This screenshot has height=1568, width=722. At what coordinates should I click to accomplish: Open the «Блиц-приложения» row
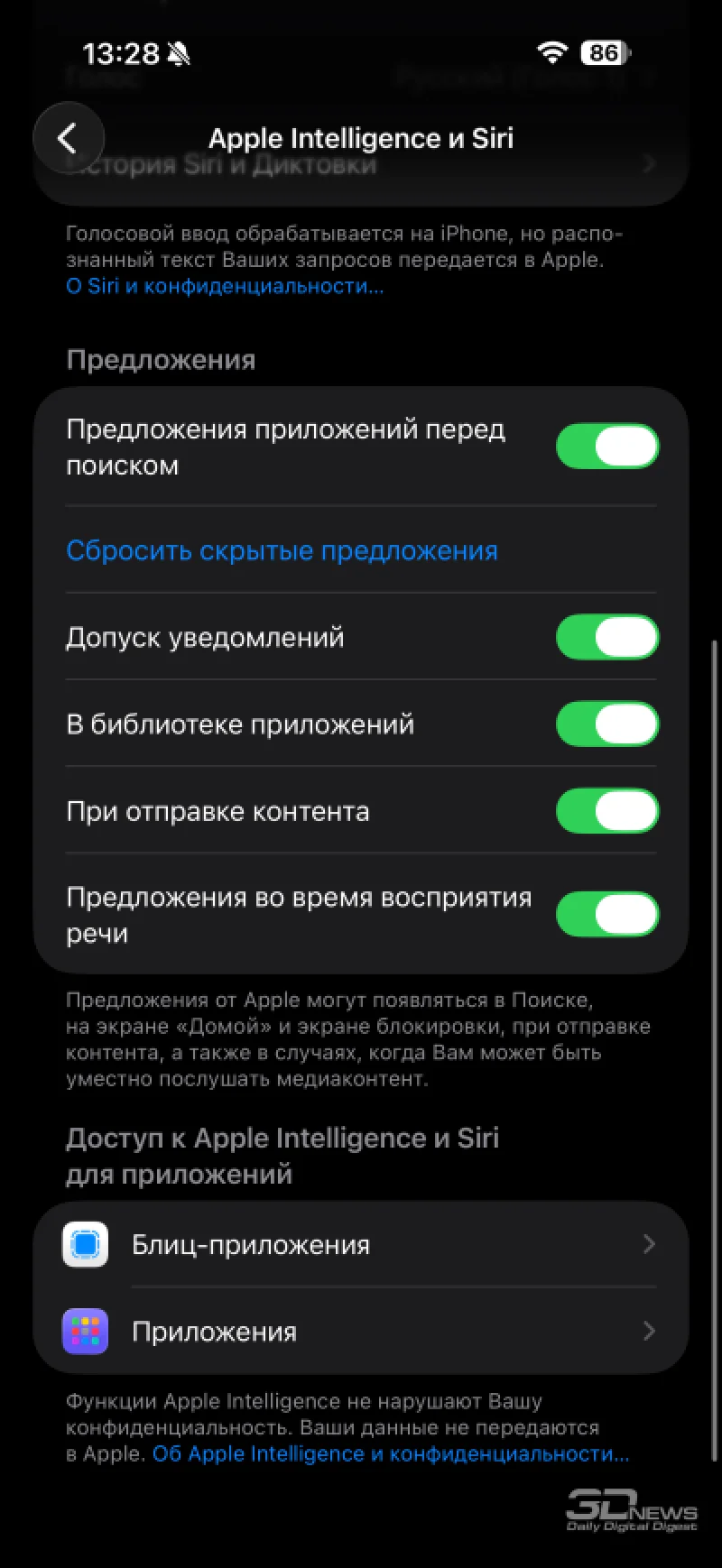point(361,1245)
